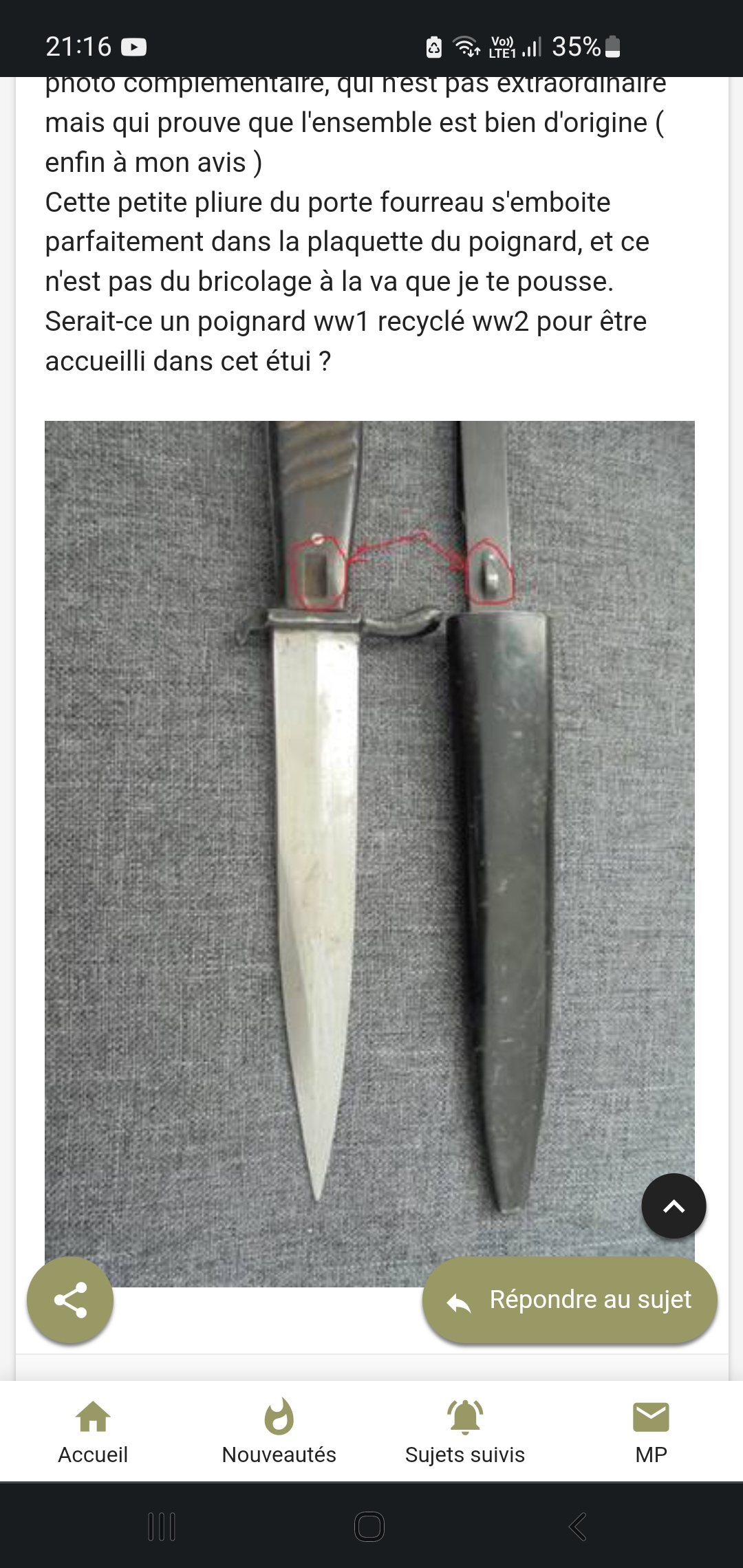
Task: Tap Répondre au sujet button
Action: (570, 1300)
